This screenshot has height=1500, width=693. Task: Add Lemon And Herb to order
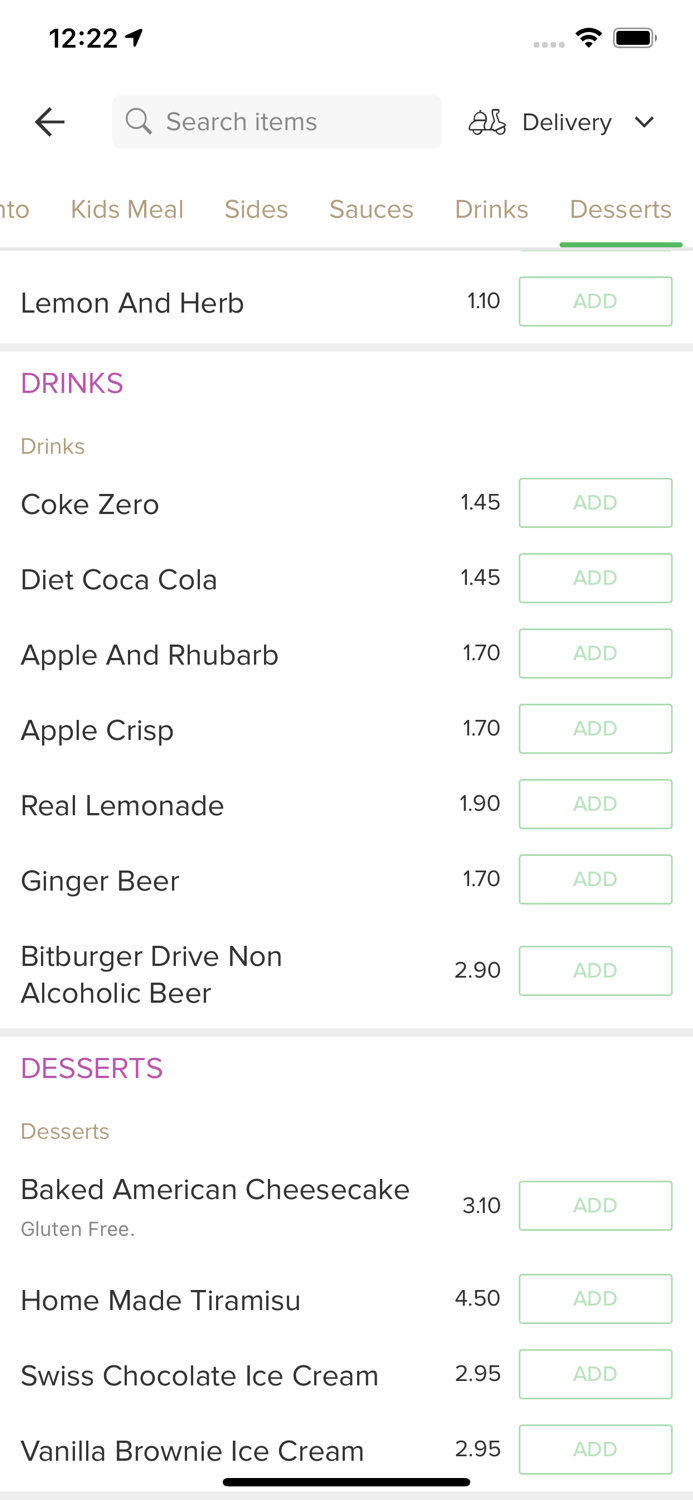[595, 302]
